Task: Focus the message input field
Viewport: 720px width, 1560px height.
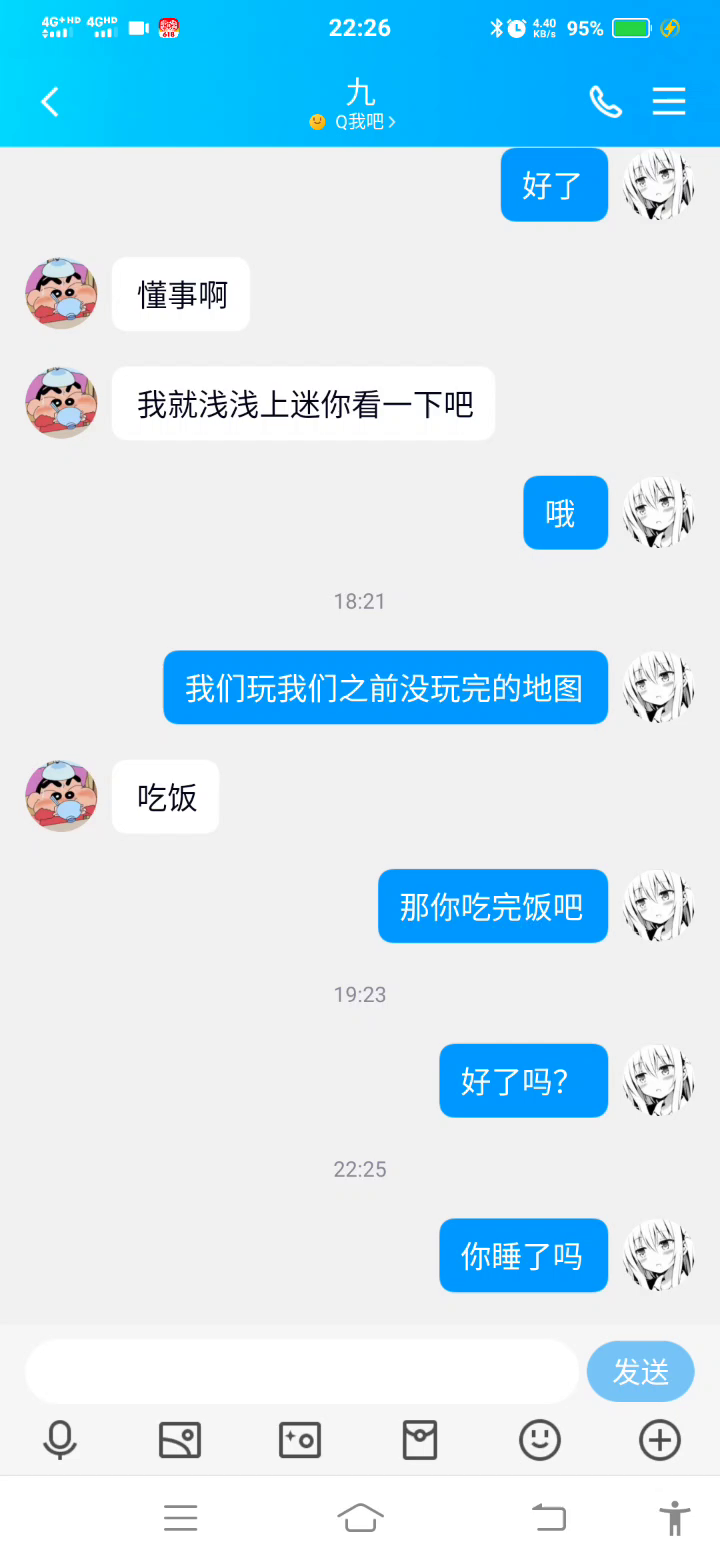Action: click(x=300, y=1372)
